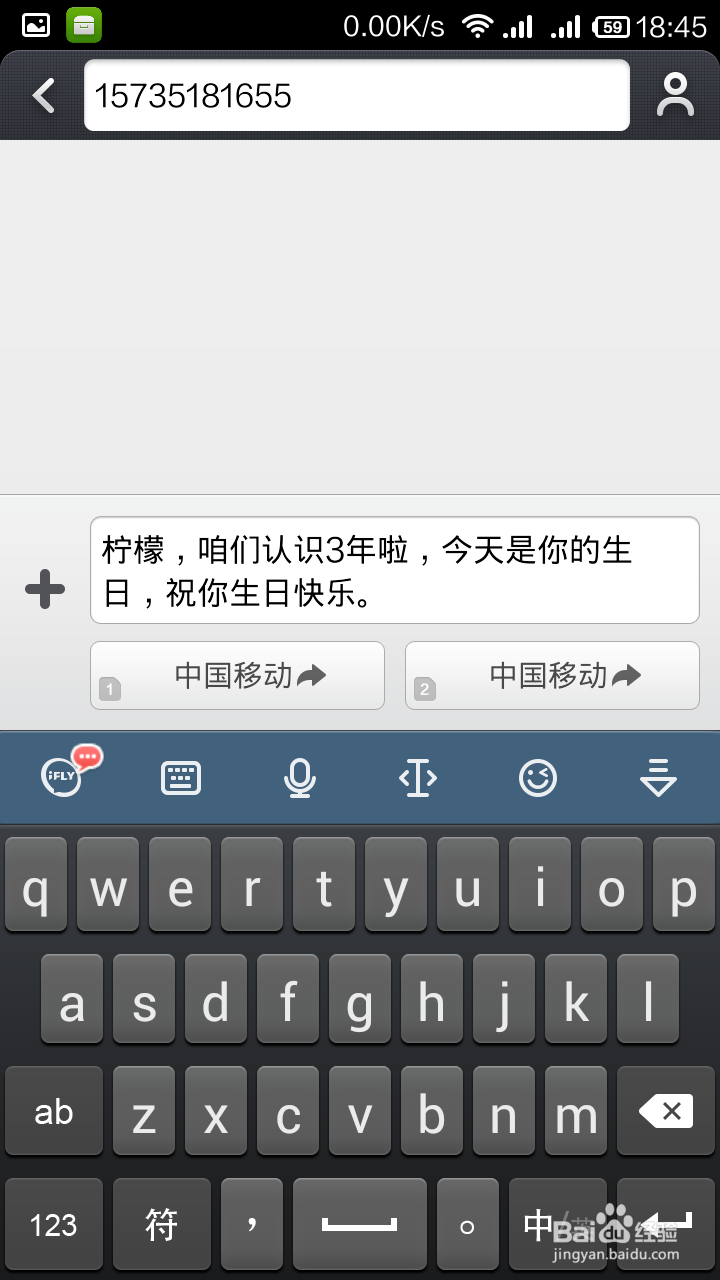This screenshot has width=720, height=1280.
Task: Open the iFly input method menu
Action: (60, 778)
